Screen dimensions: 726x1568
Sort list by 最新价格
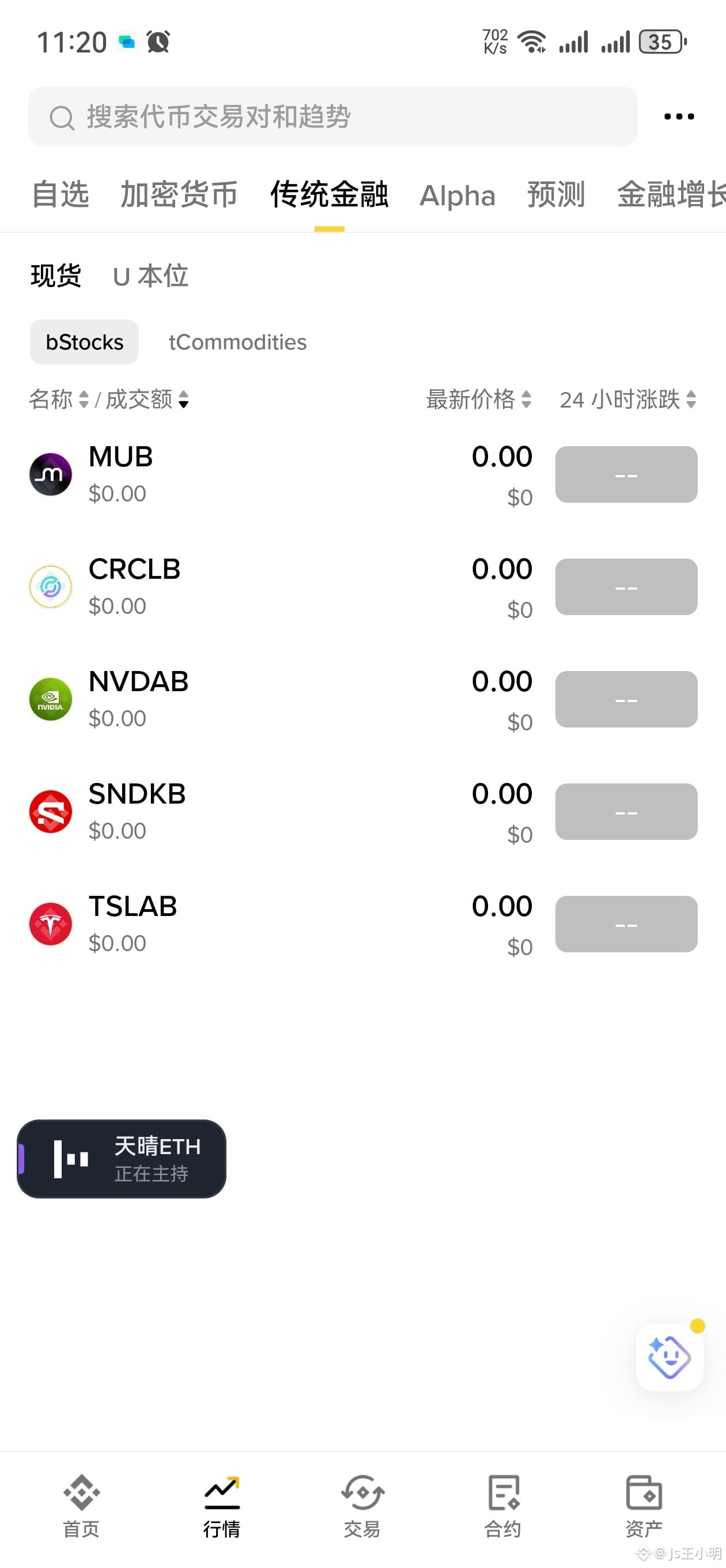(478, 399)
